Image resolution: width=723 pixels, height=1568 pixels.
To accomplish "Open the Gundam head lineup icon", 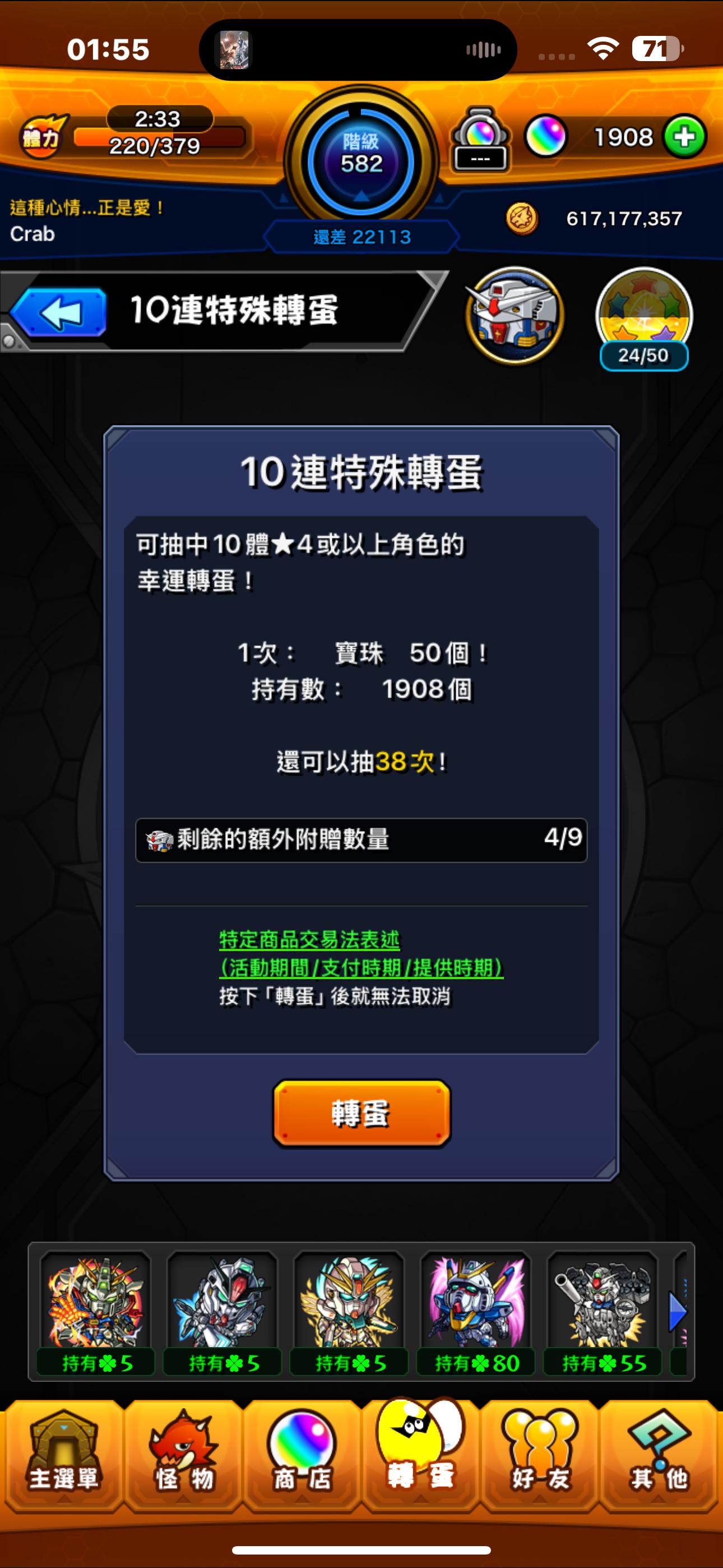I will 515,315.
